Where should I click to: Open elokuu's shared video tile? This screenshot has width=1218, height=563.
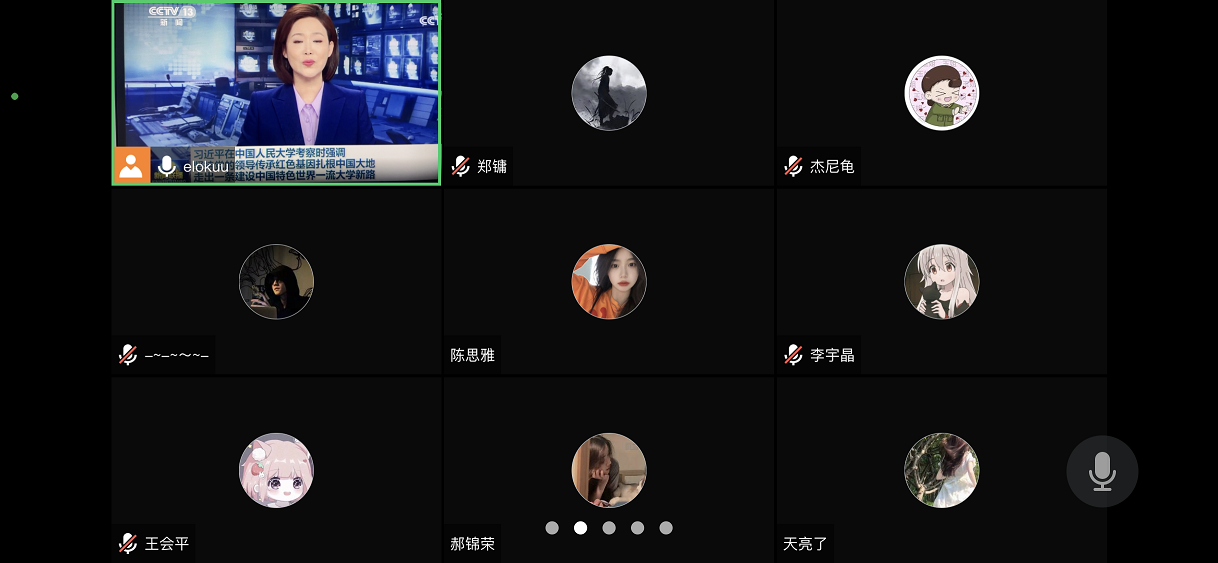(276, 93)
